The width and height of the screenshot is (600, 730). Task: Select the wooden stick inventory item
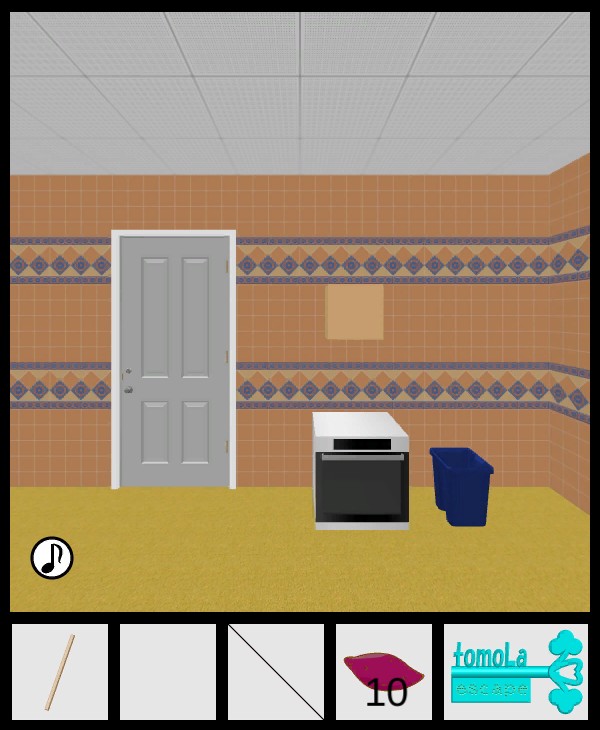(60, 672)
